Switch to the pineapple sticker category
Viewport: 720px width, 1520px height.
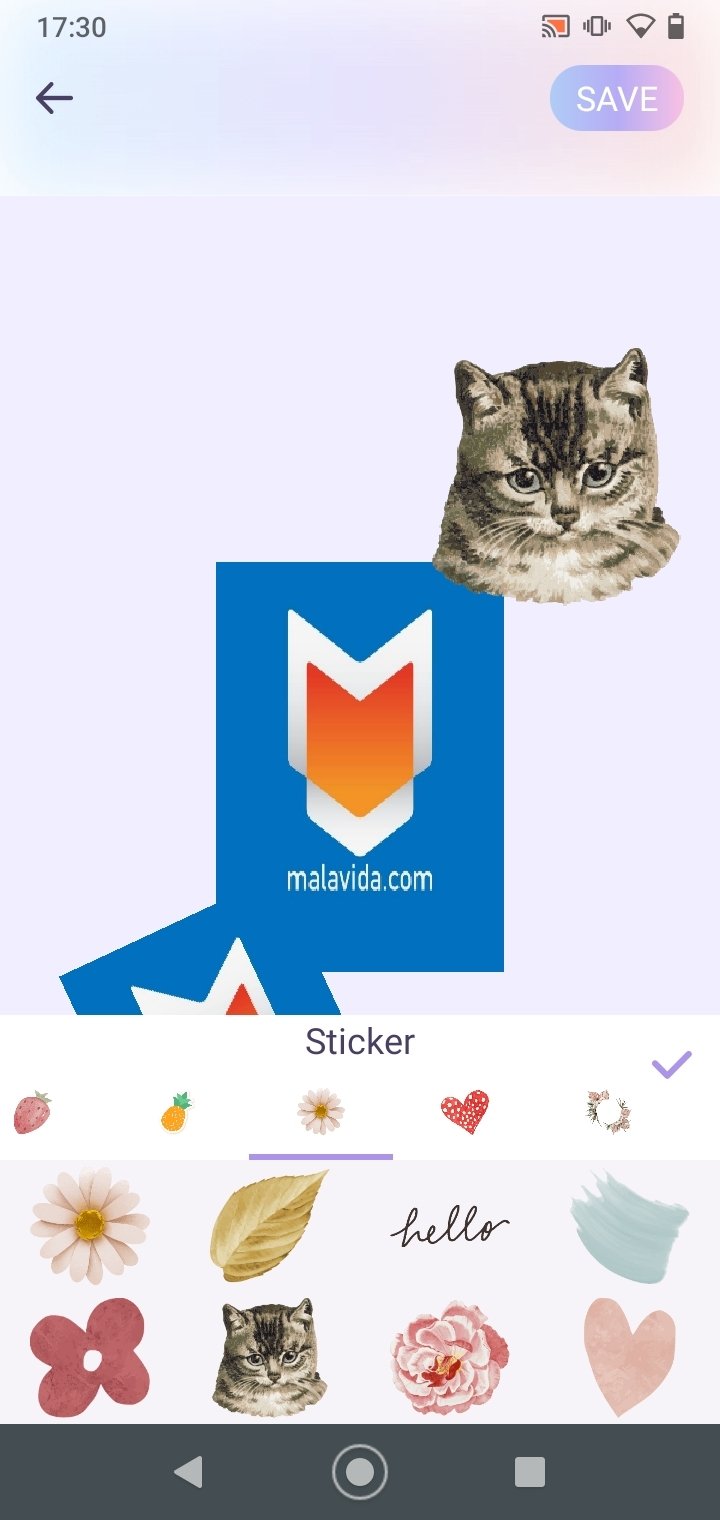point(176,1112)
